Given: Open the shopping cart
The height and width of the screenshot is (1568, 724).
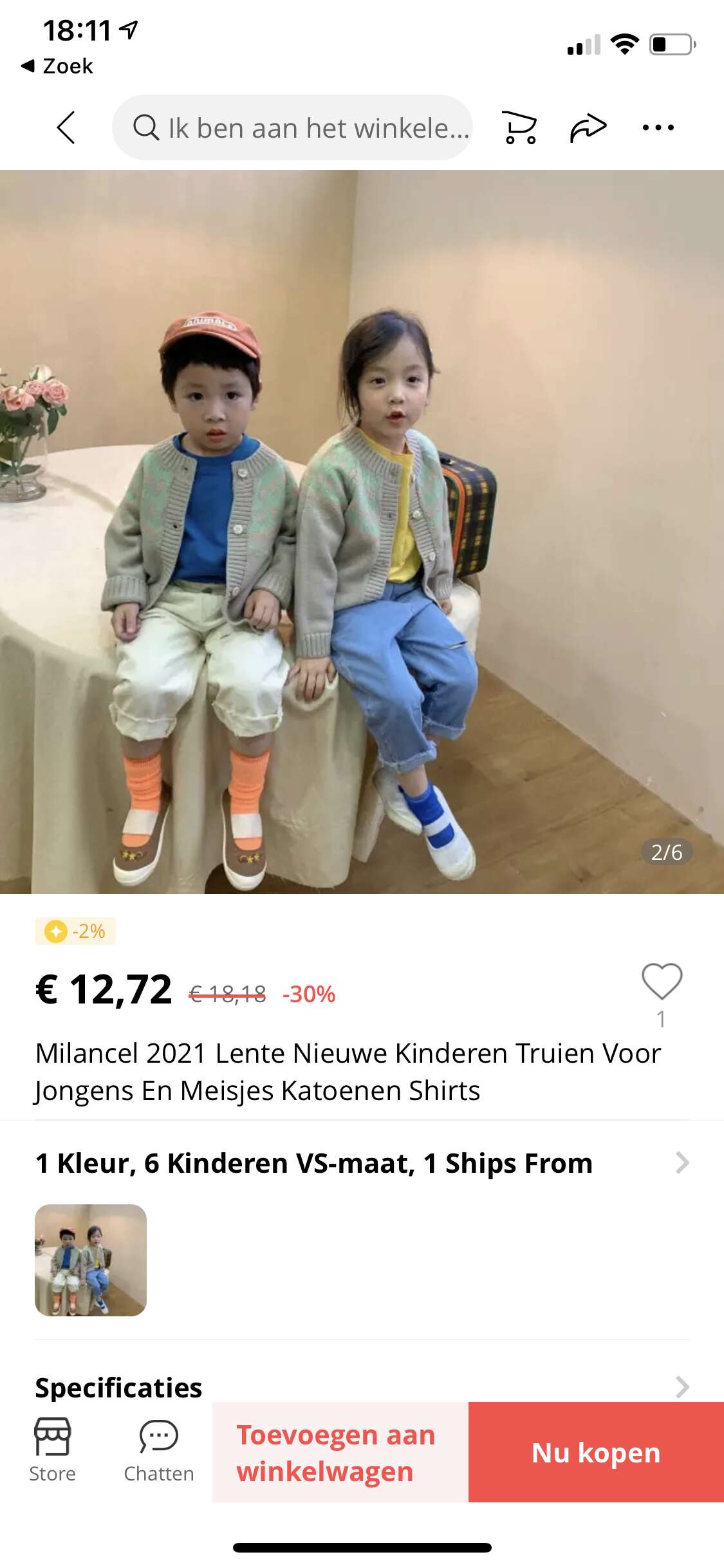Looking at the screenshot, I should 519,127.
